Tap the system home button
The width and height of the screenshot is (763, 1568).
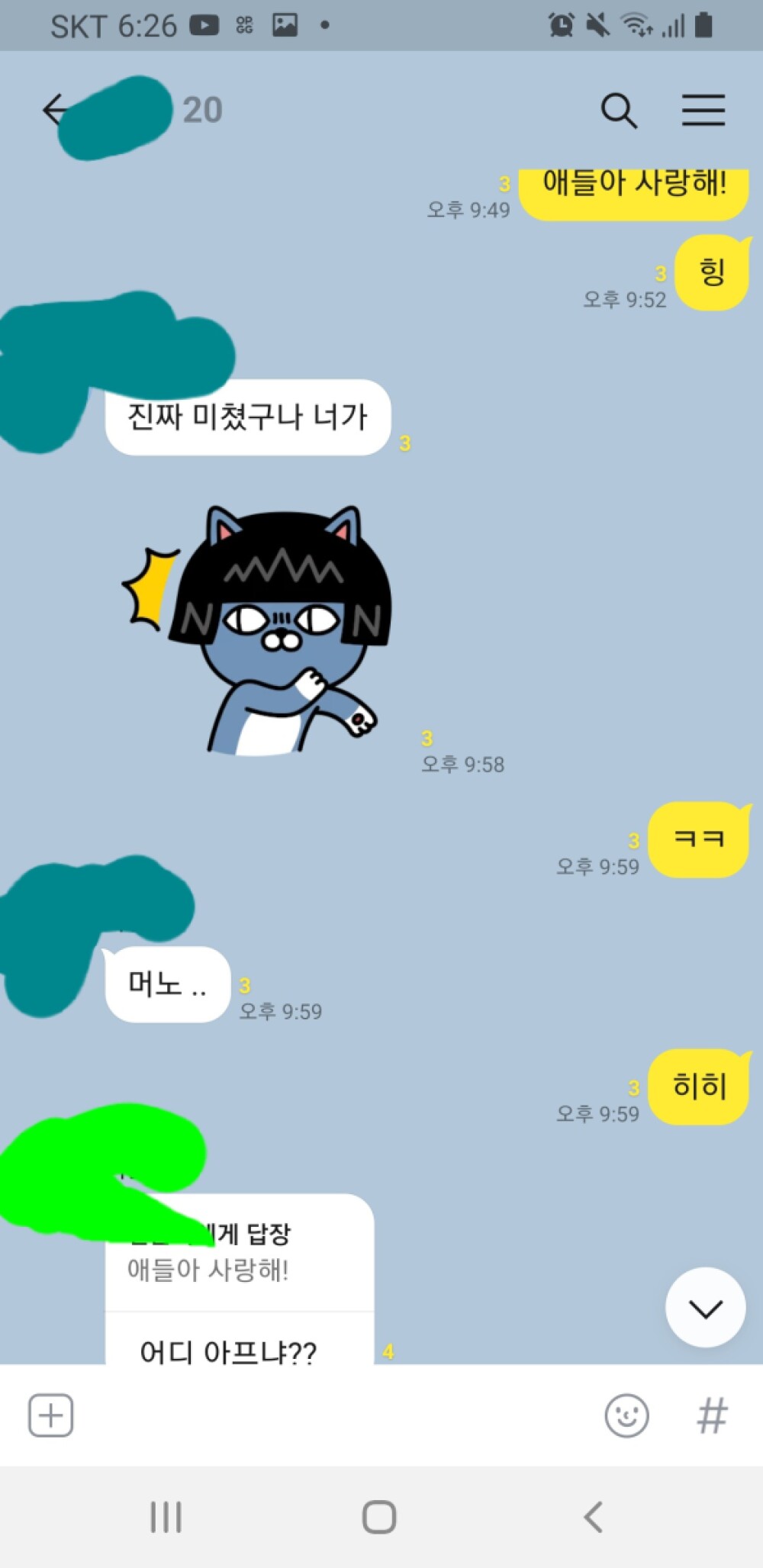379,1517
